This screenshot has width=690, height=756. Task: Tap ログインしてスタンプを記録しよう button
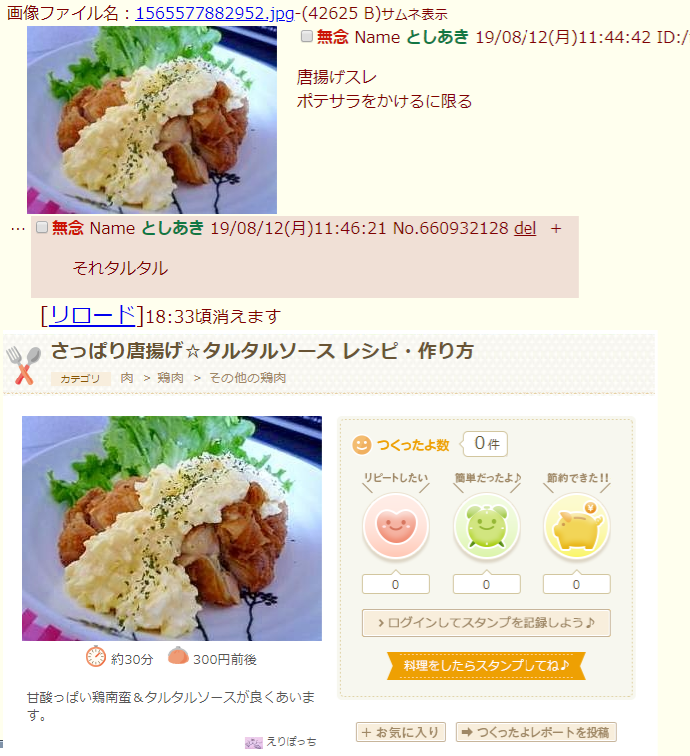486,623
